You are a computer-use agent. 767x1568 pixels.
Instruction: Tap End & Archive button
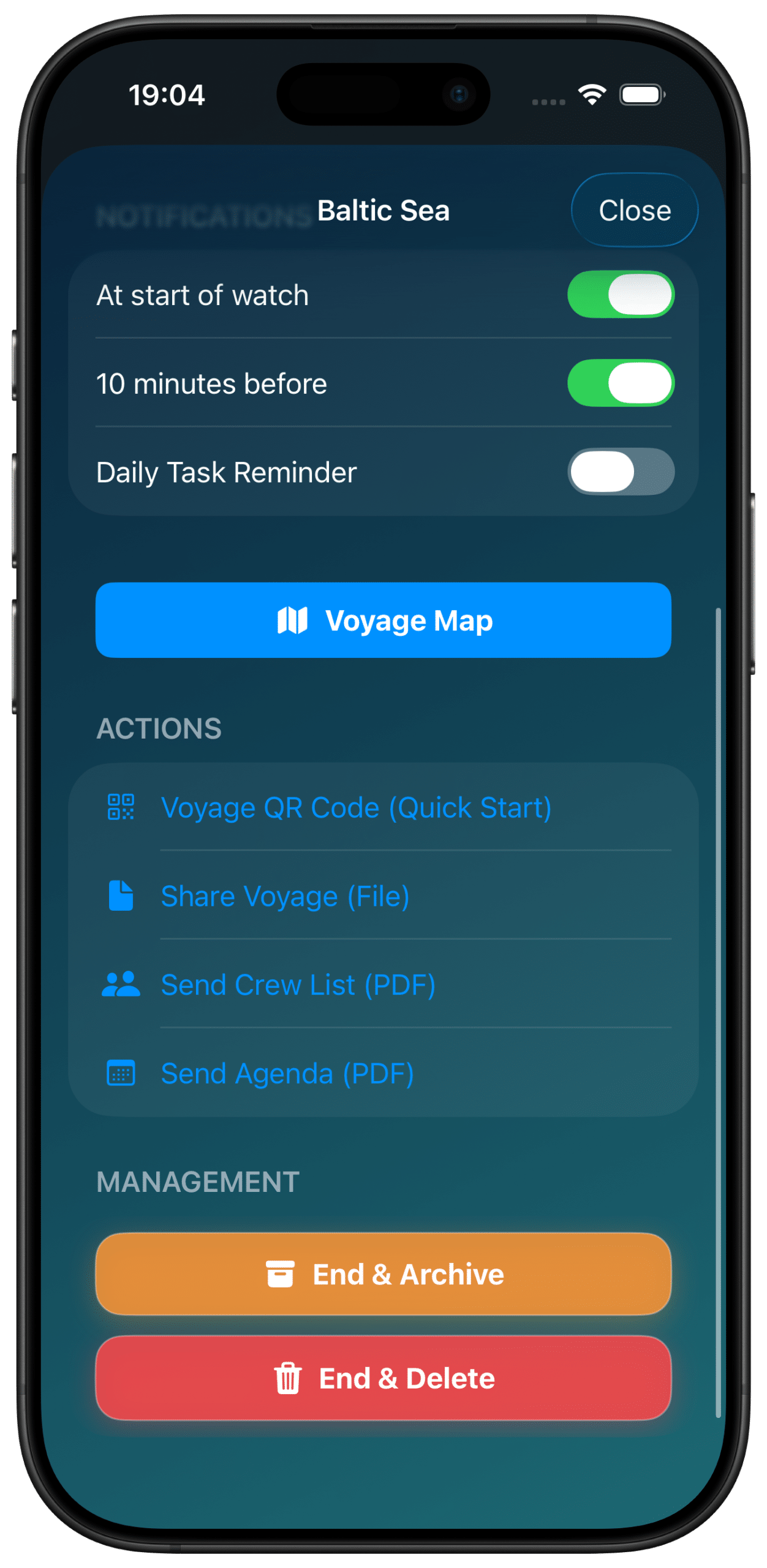click(383, 1274)
